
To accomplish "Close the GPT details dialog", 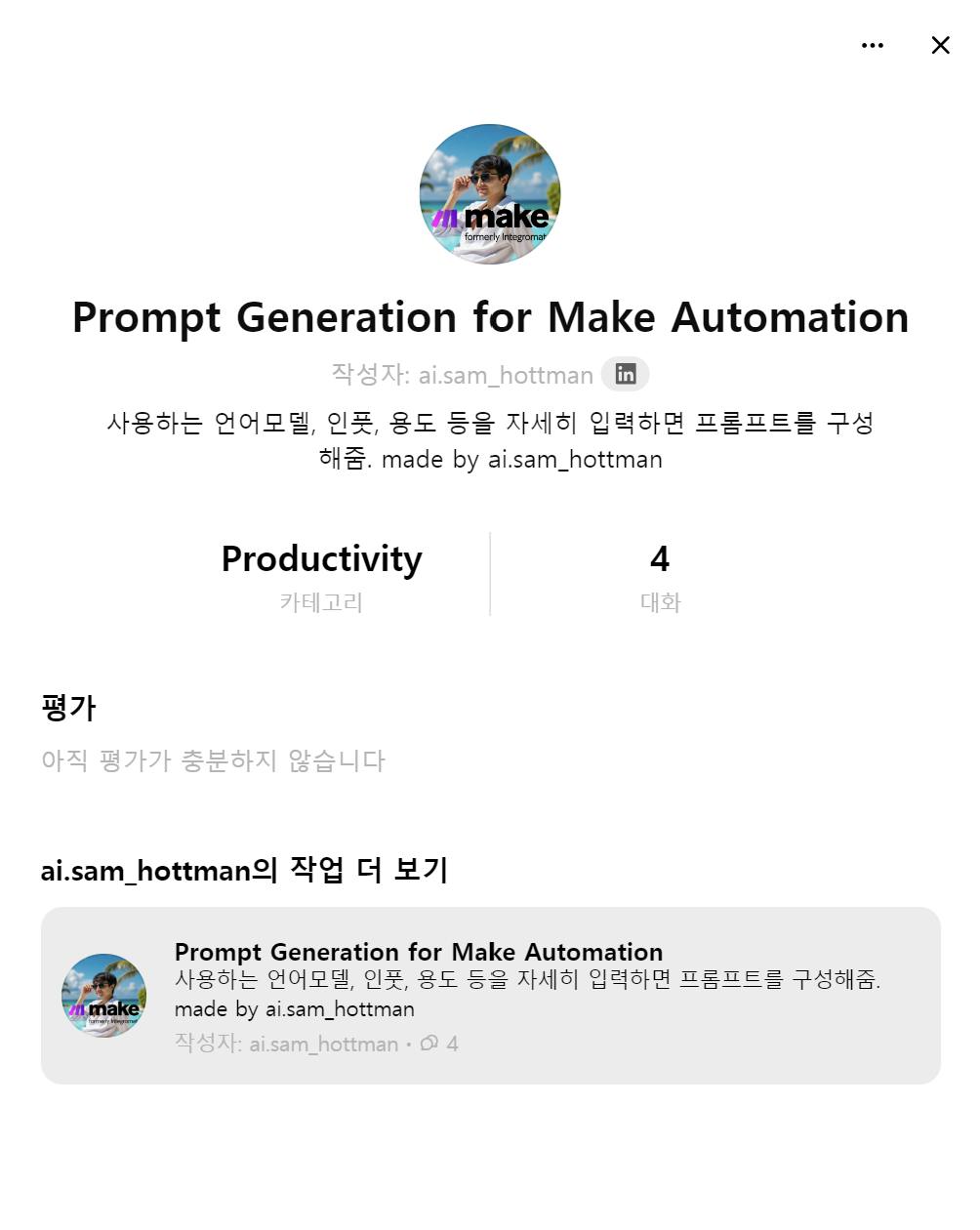I will (940, 46).
